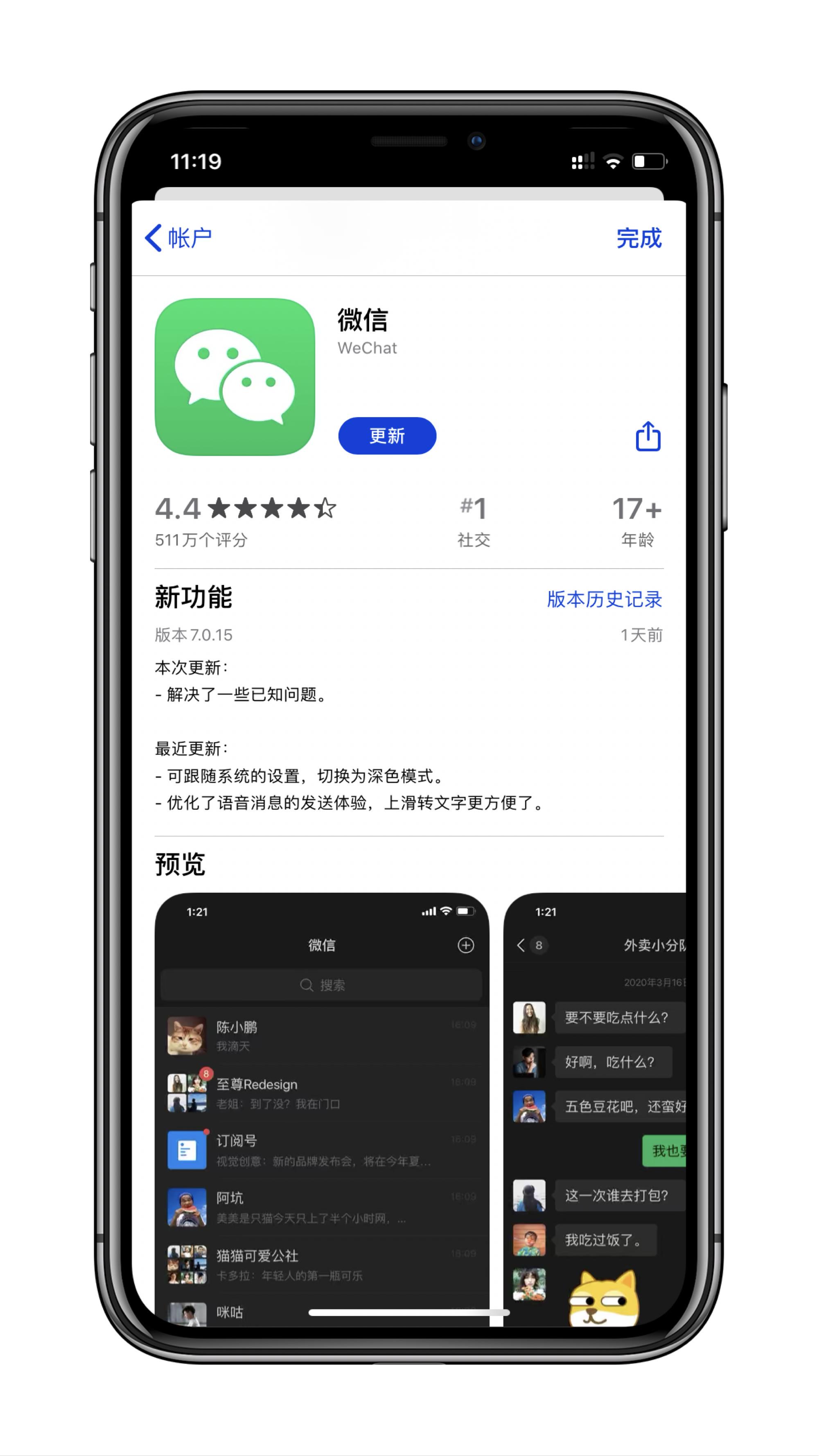Open the first preview screenshot of the chat list

point(322,1108)
